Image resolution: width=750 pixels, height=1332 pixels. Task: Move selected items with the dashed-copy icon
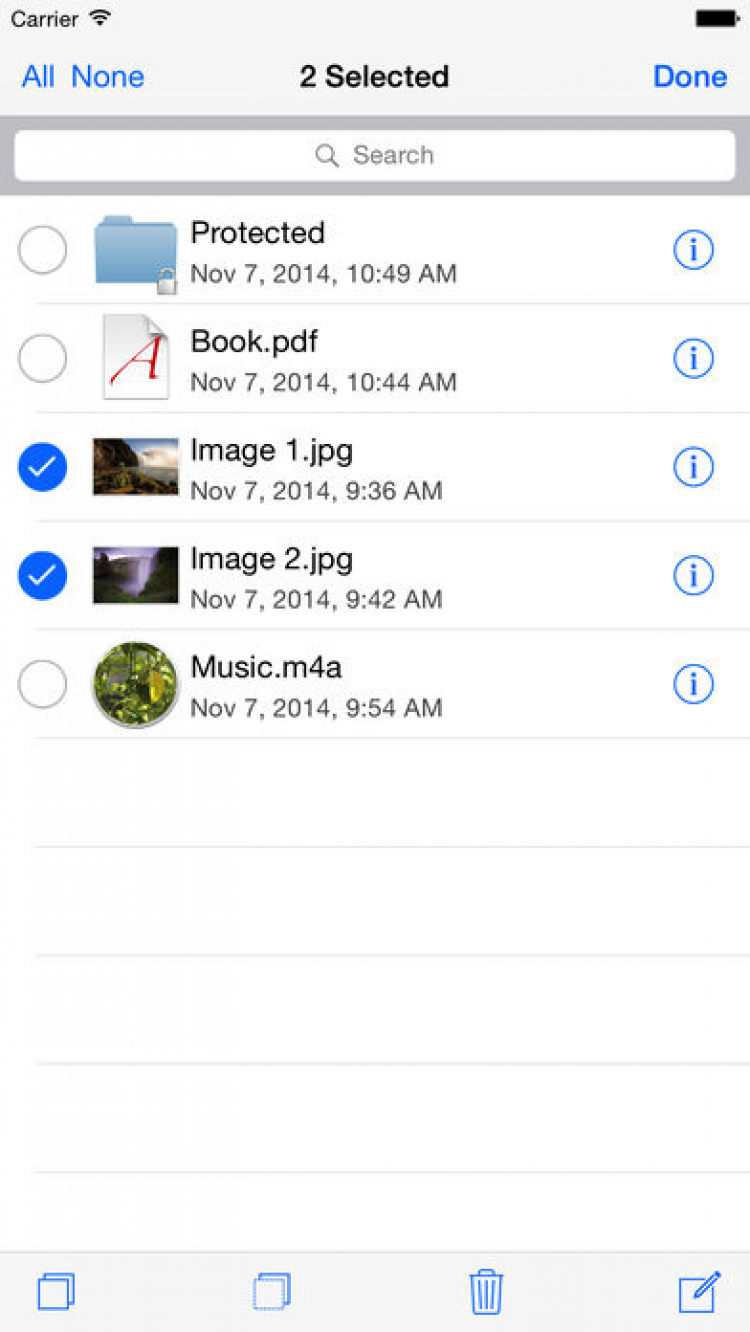click(272, 1291)
